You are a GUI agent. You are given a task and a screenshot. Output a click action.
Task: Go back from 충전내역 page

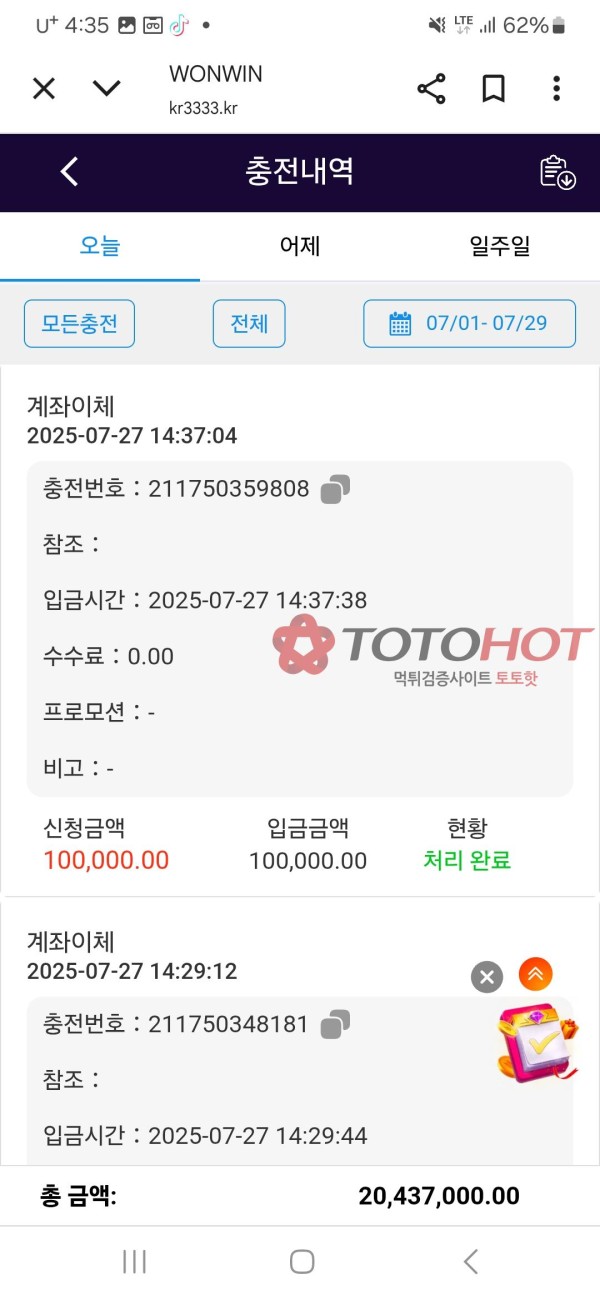click(69, 172)
